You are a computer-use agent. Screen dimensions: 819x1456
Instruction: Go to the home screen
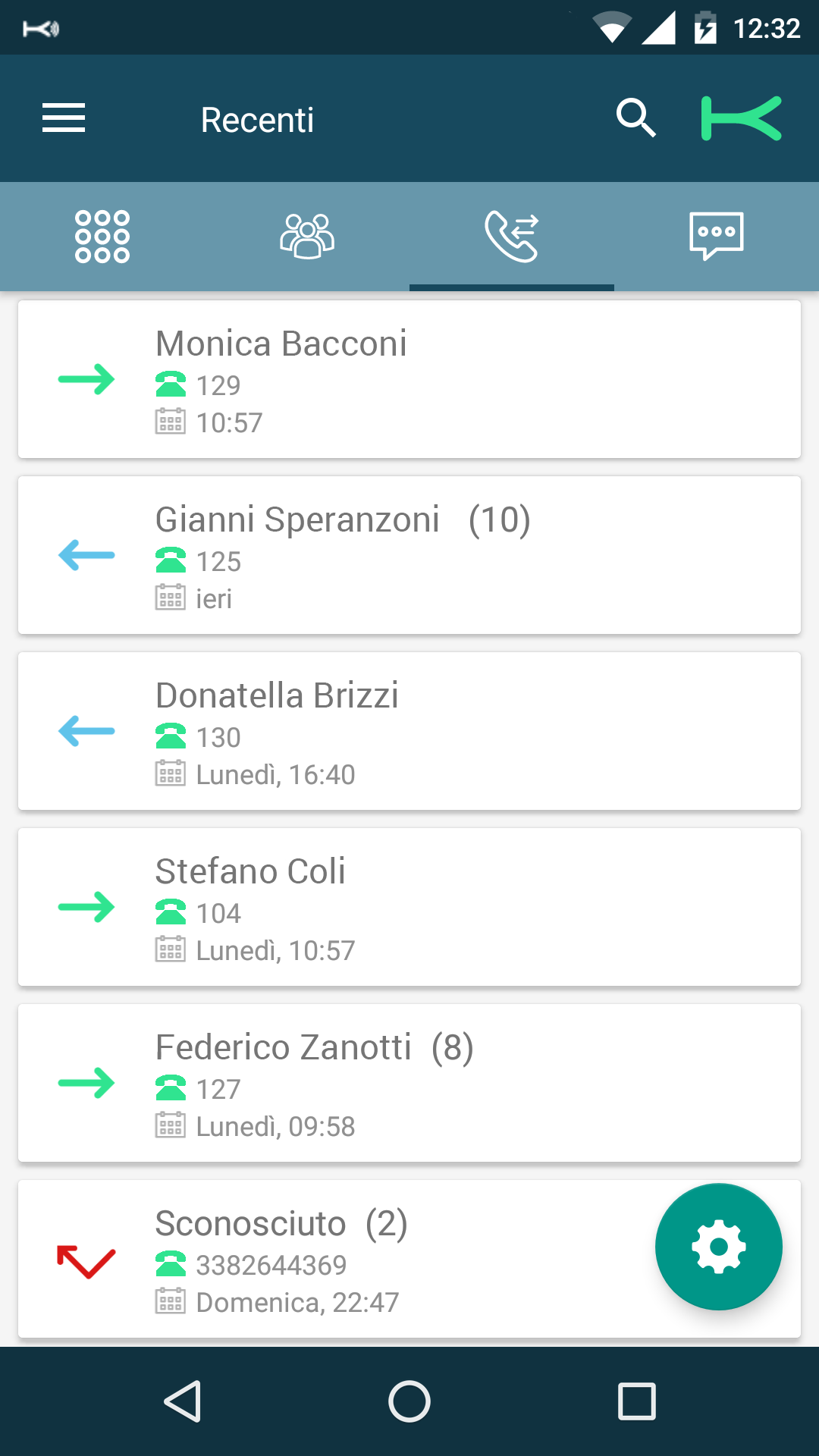click(x=409, y=1401)
